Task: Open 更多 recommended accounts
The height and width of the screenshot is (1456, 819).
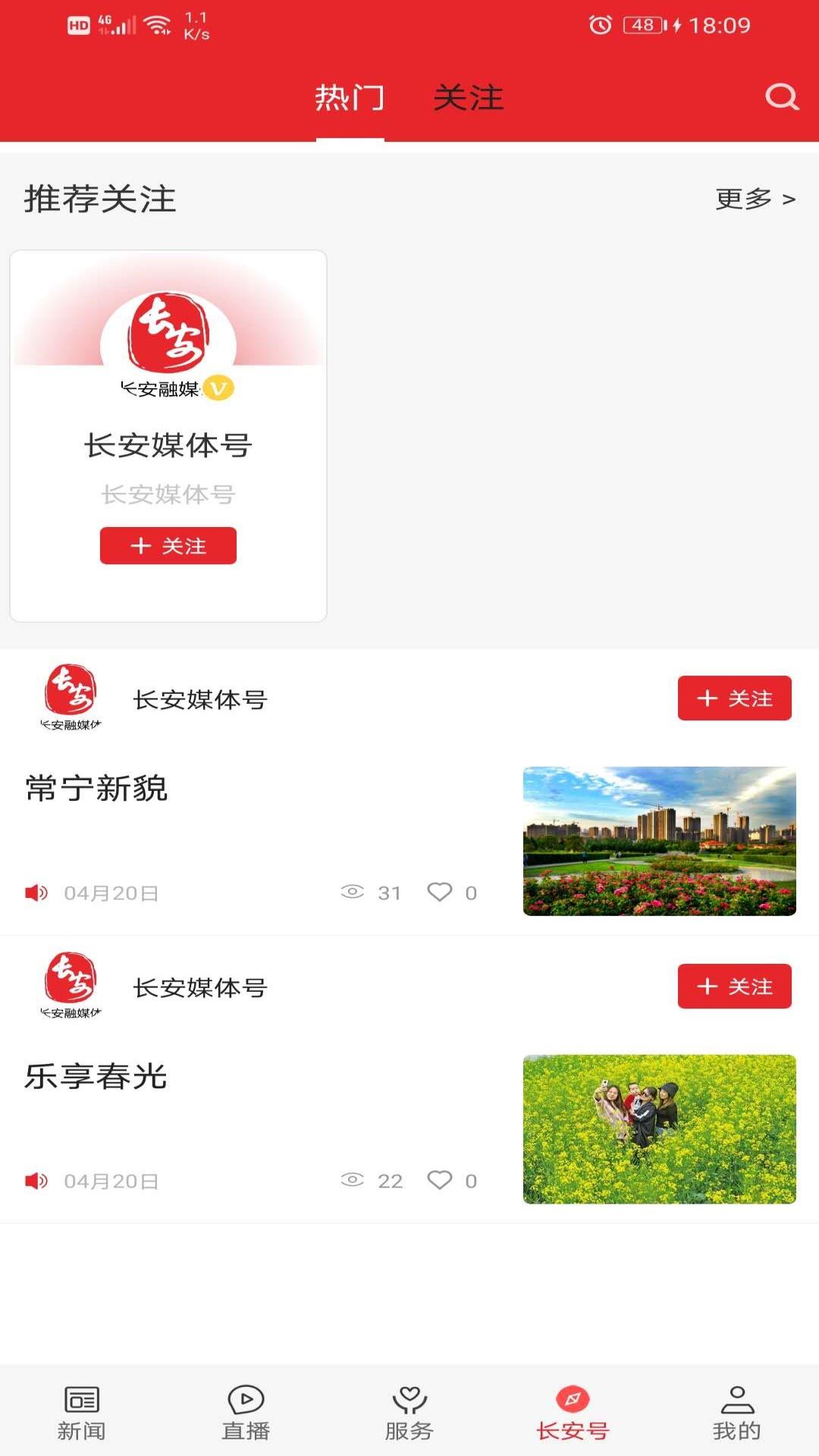Action: coord(755,199)
